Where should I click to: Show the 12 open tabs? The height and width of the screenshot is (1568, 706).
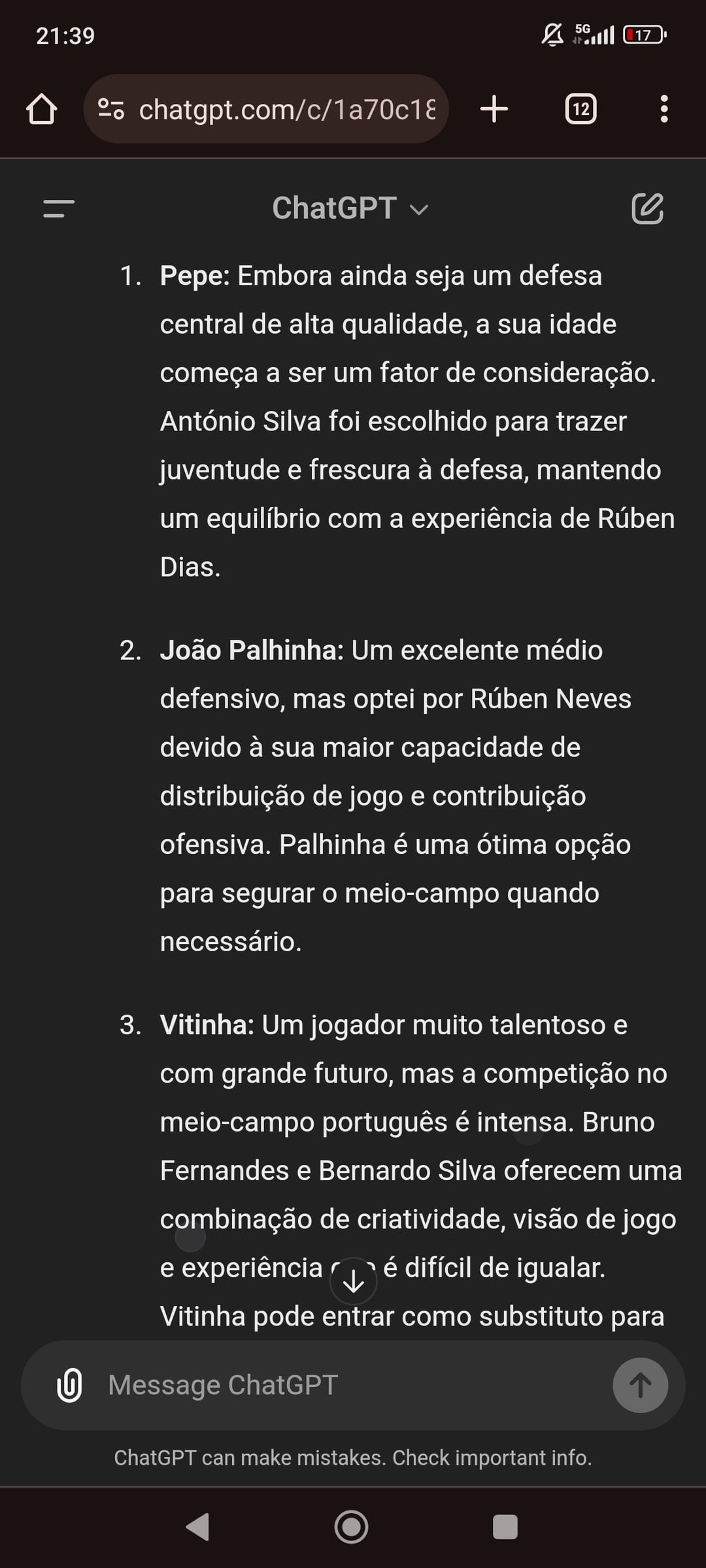tap(580, 109)
